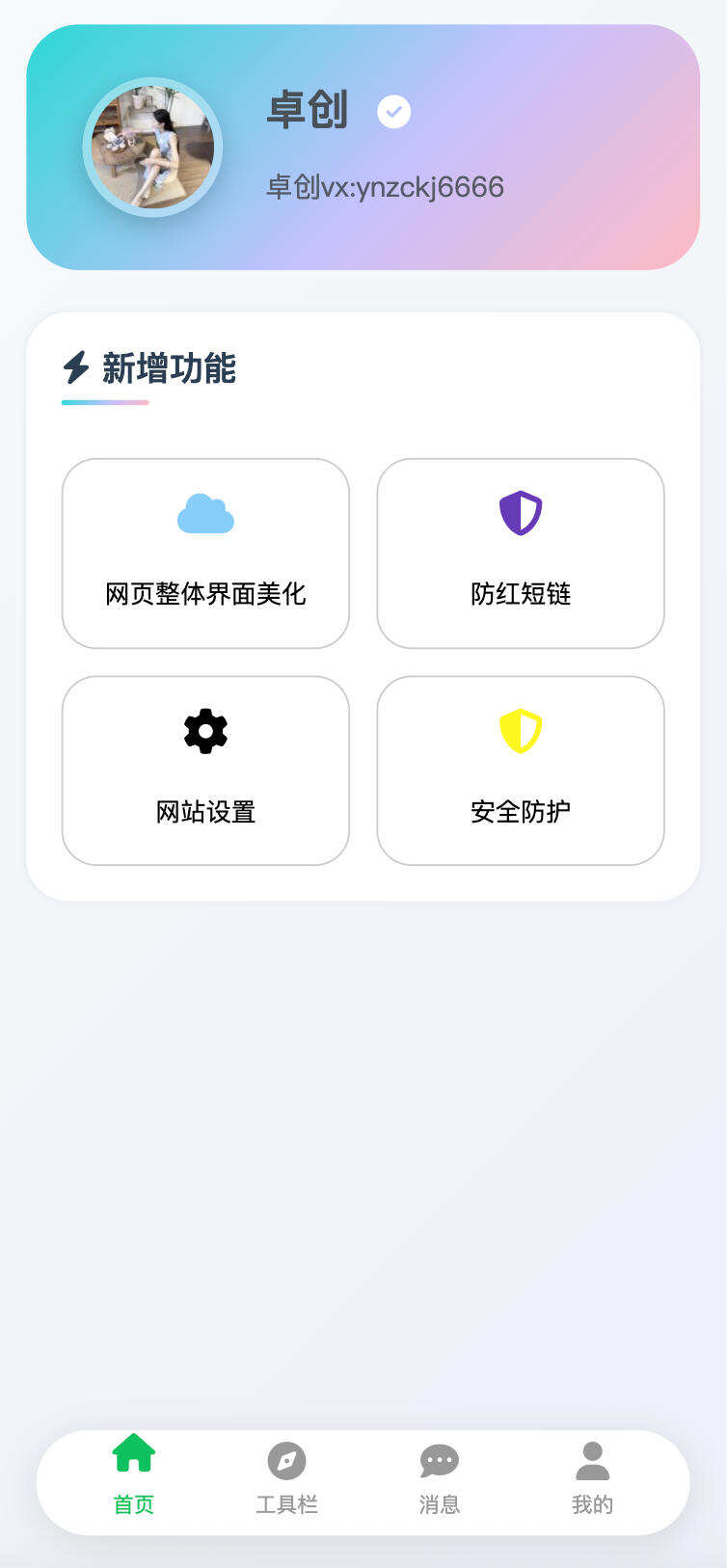This screenshot has height=1568, width=727.
Task: Open the 工具栏 tab
Action: [285, 1480]
